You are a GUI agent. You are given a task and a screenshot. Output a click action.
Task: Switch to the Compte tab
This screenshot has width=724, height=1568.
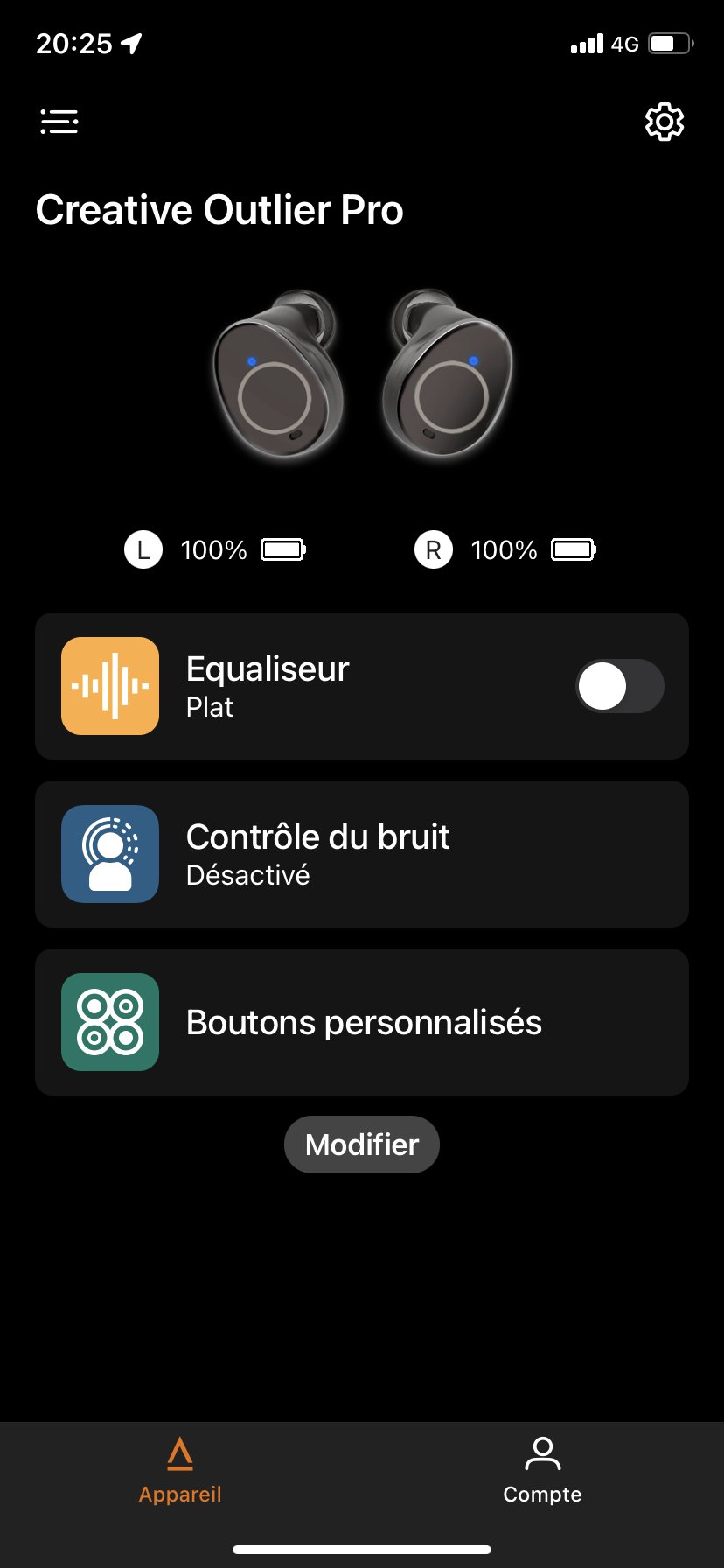click(542, 1470)
